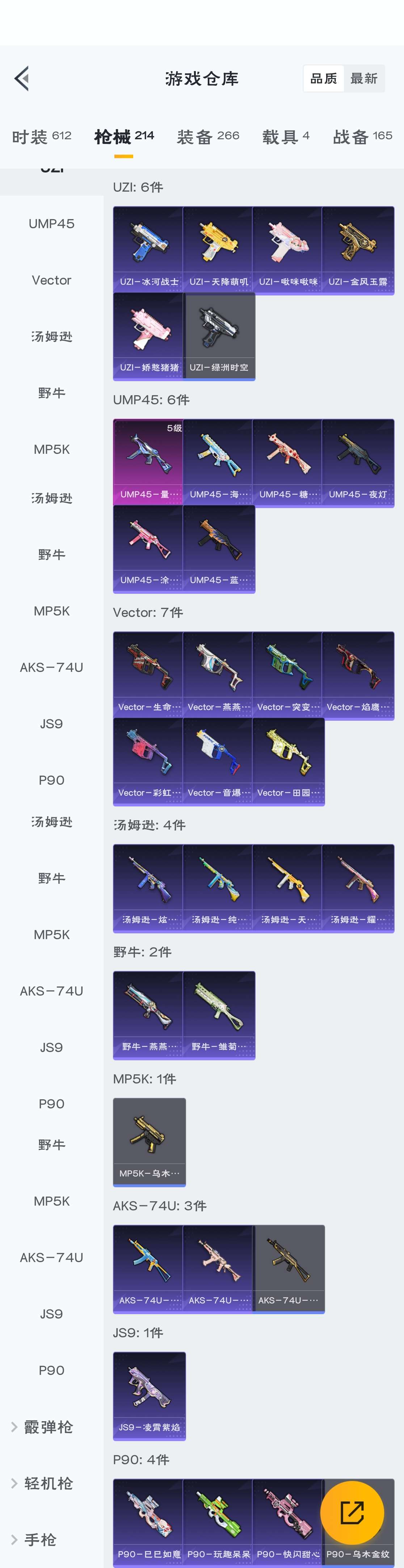Expand the 手枪 category
This screenshot has width=404, height=1568.
pyautogui.click(x=40, y=1539)
